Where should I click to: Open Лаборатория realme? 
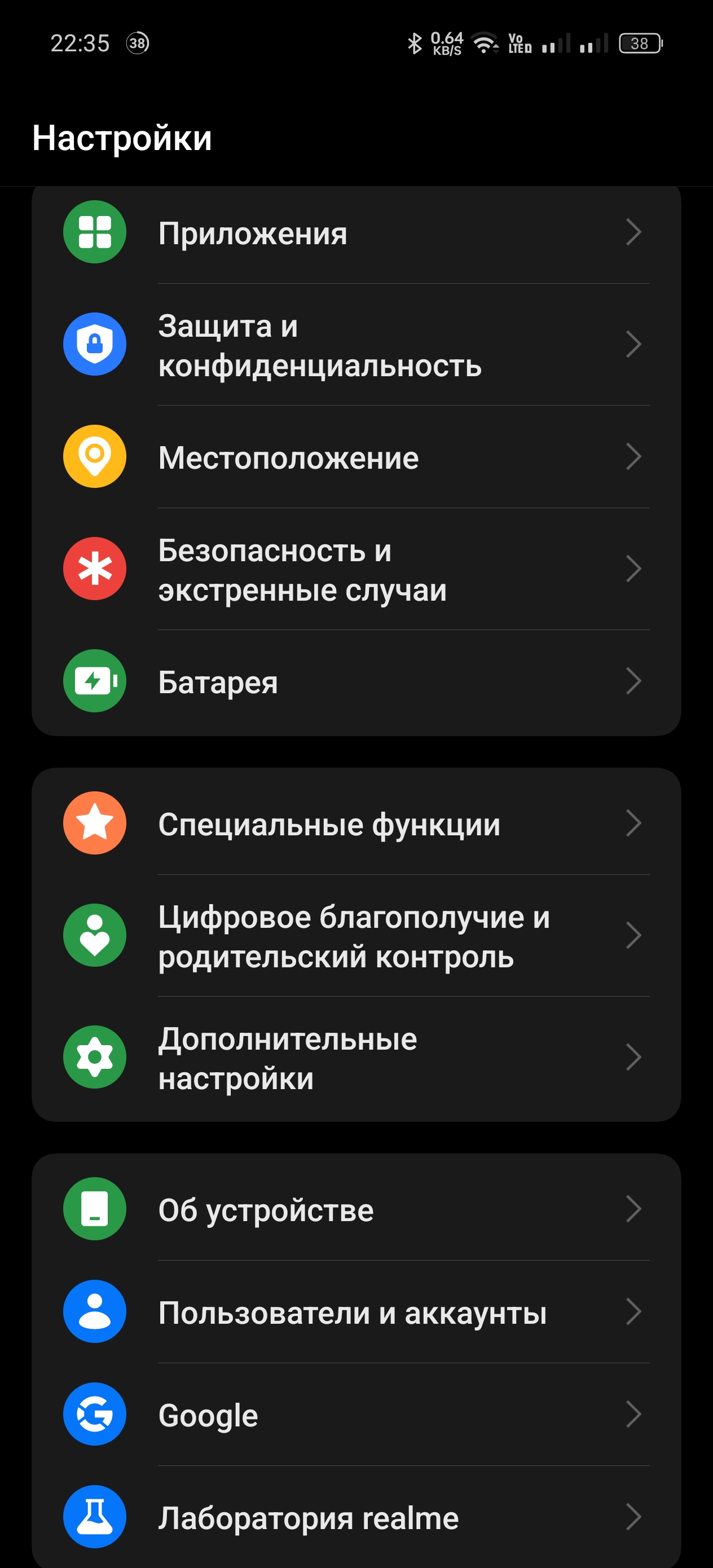(356, 1517)
